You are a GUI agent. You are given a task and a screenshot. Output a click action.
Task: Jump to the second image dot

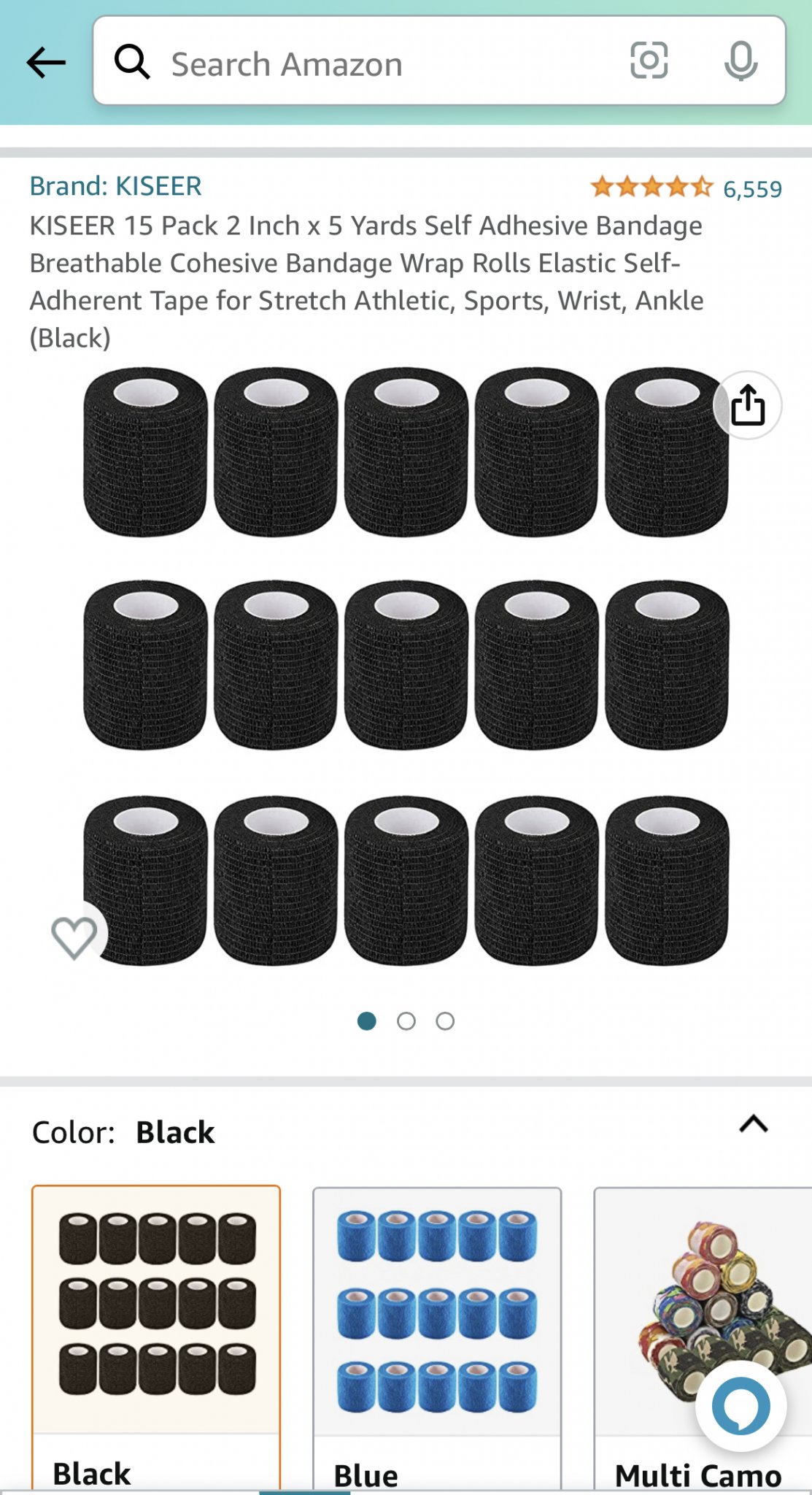pos(406,1021)
